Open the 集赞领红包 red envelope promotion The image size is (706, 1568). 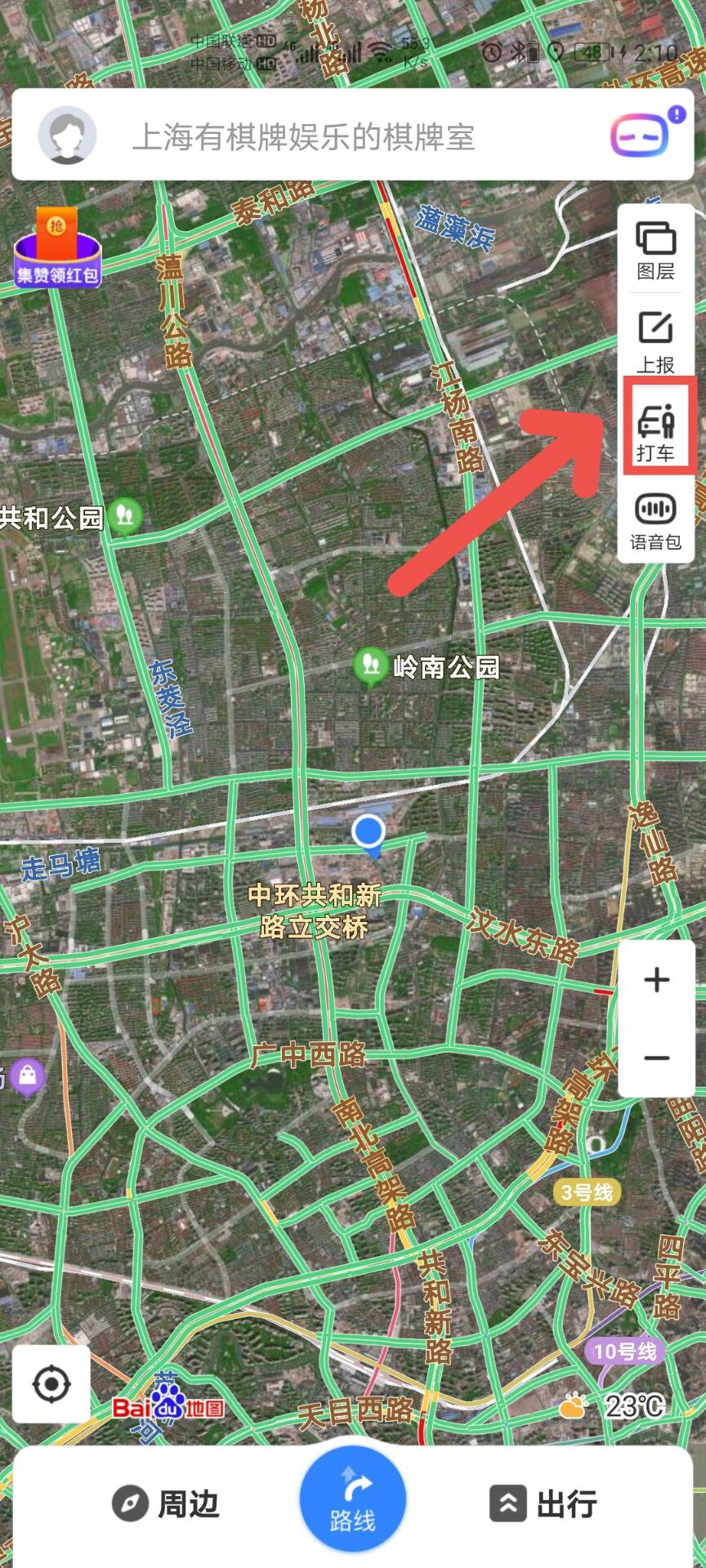[58, 252]
